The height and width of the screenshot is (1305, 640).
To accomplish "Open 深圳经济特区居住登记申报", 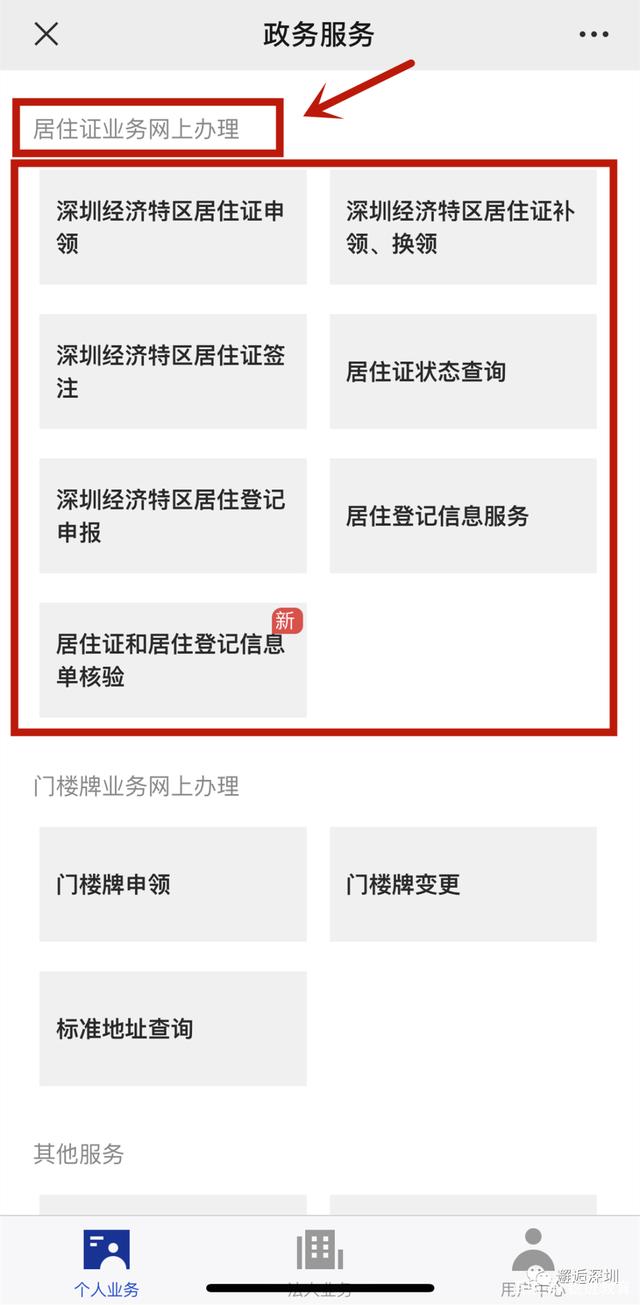I will click(x=172, y=516).
